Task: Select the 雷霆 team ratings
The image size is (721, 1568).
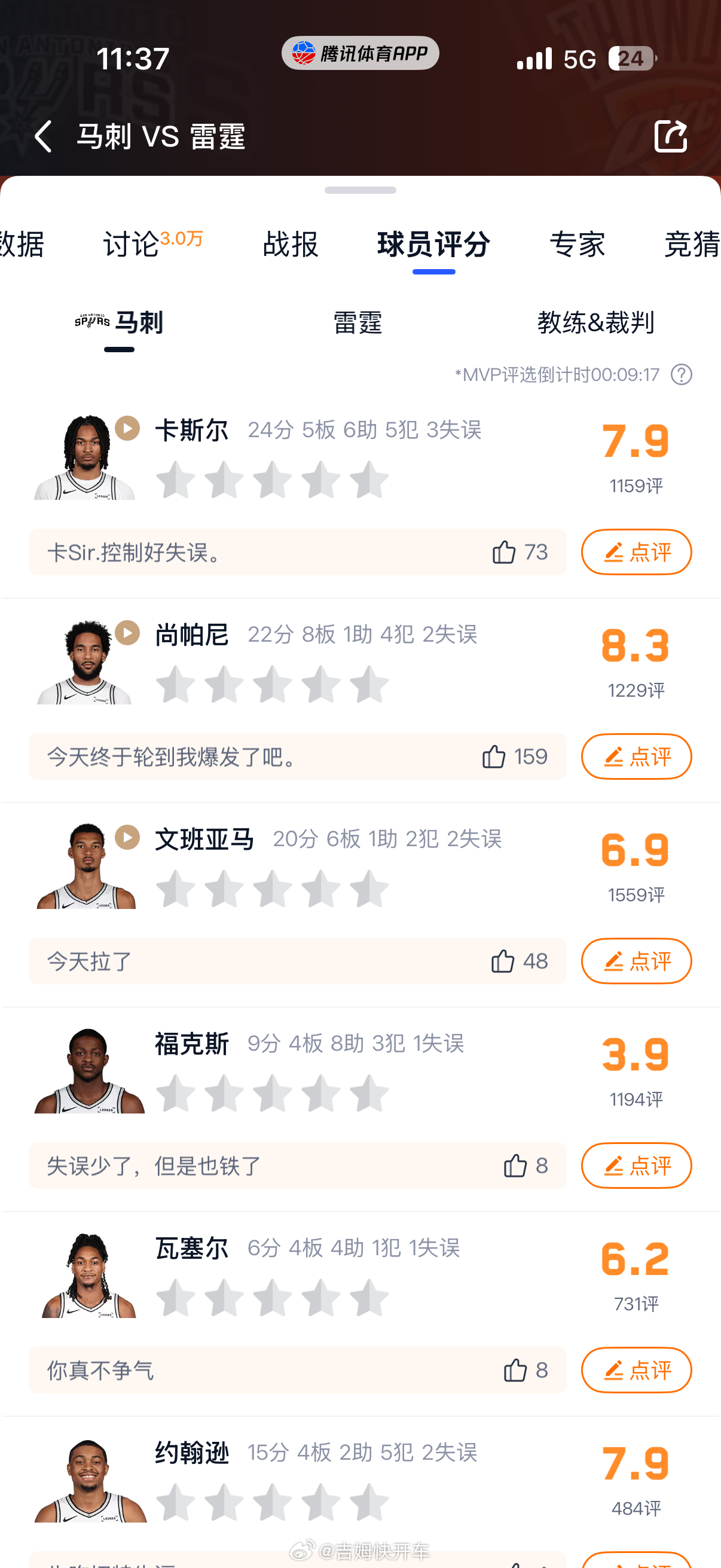Action: 357,322
